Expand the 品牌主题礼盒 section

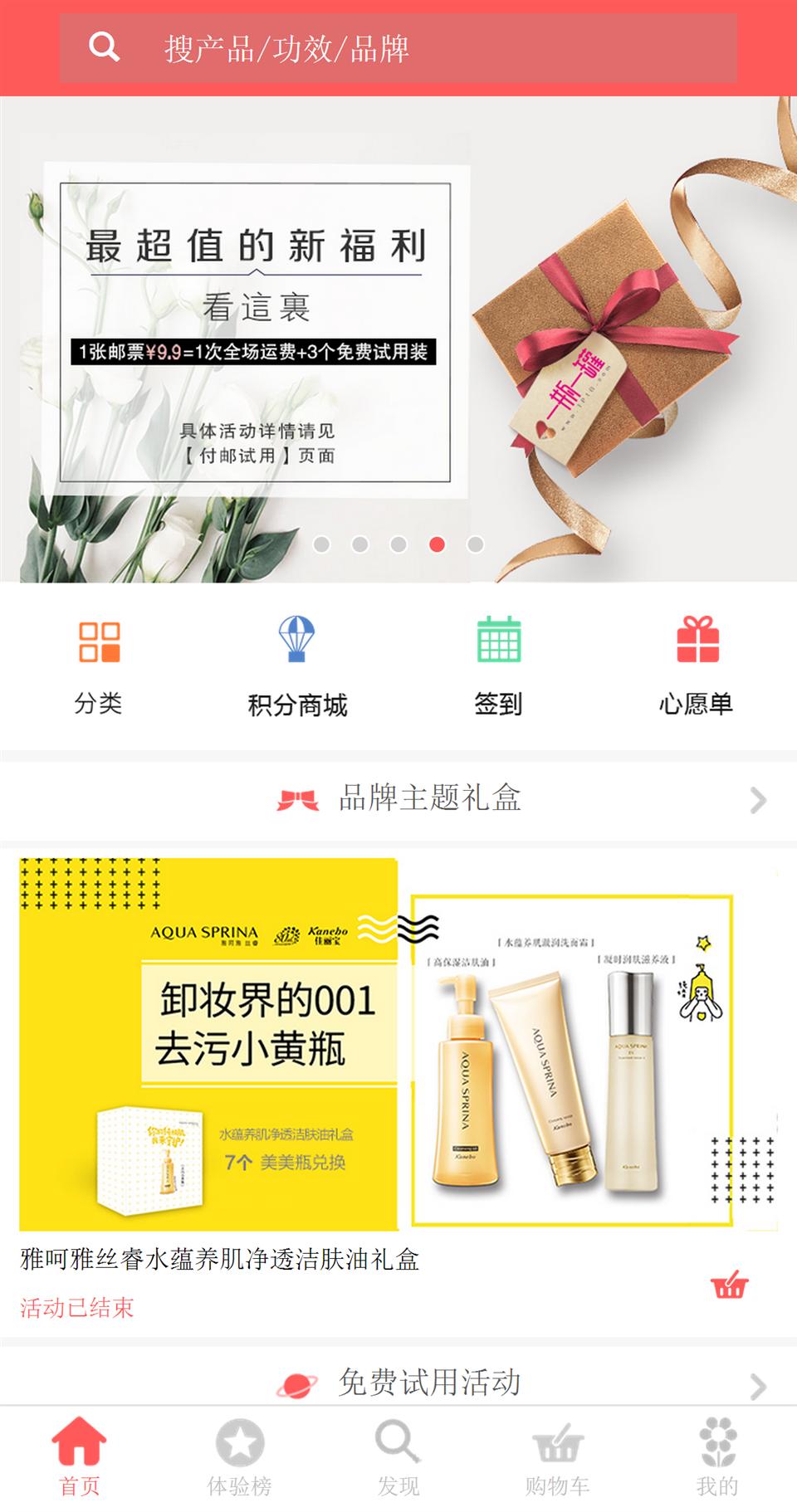[x=757, y=800]
